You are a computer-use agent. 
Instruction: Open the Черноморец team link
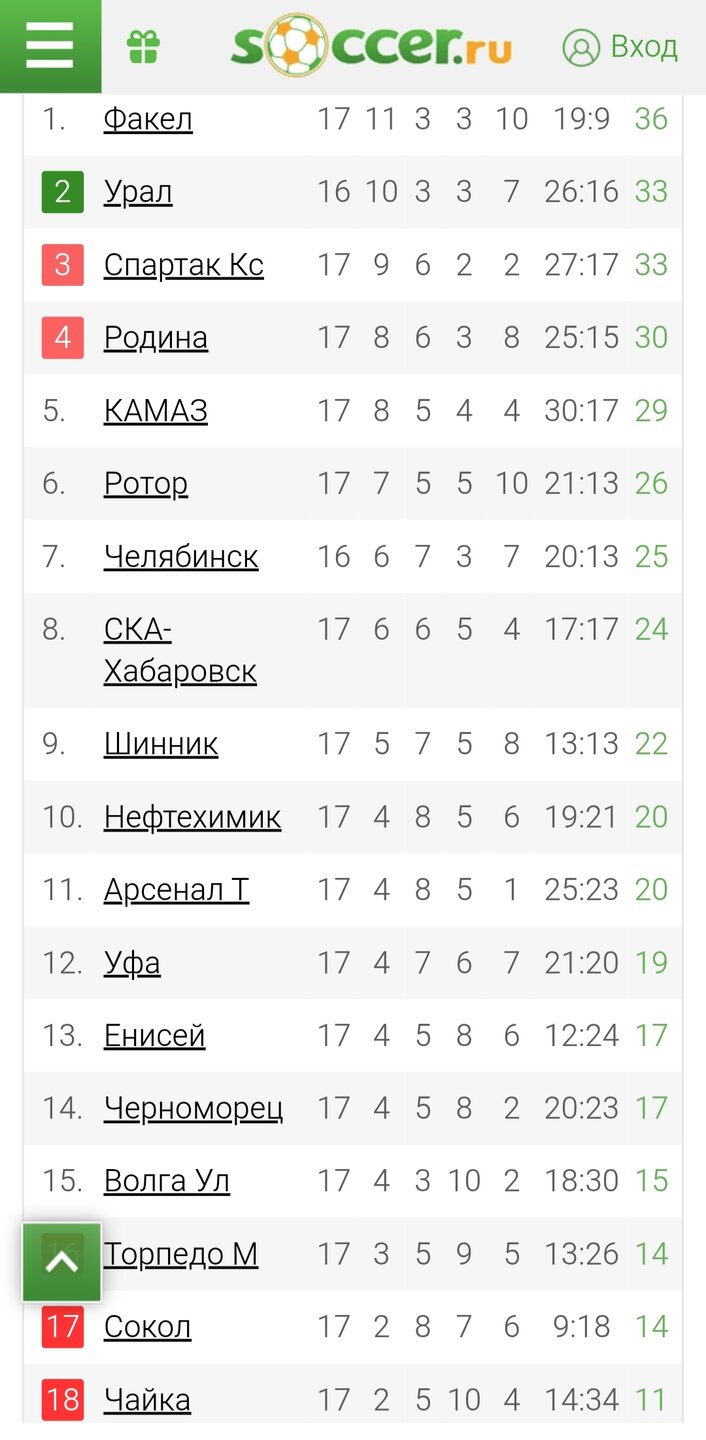pos(193,1109)
